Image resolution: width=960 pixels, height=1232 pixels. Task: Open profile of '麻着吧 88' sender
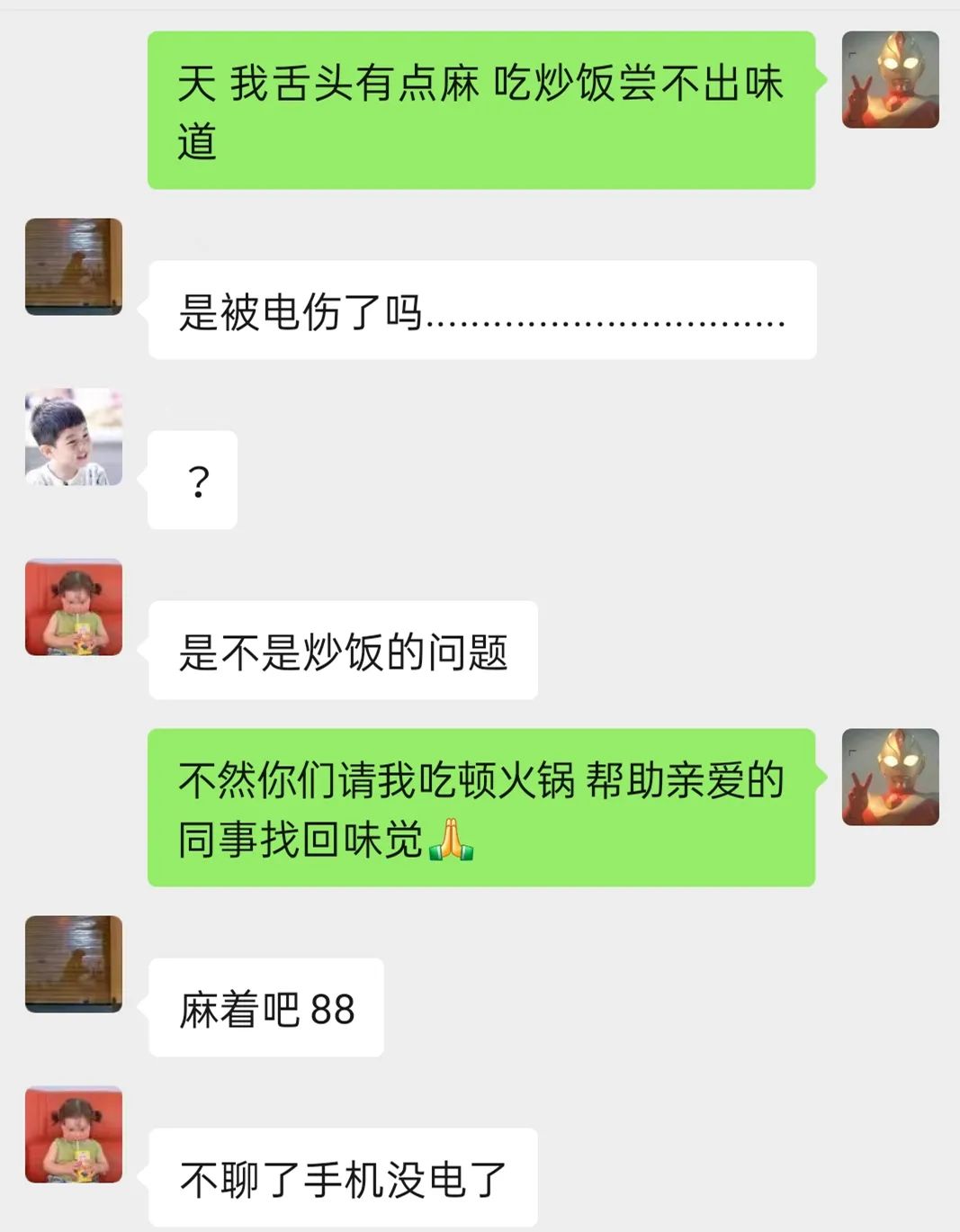pos(74,964)
